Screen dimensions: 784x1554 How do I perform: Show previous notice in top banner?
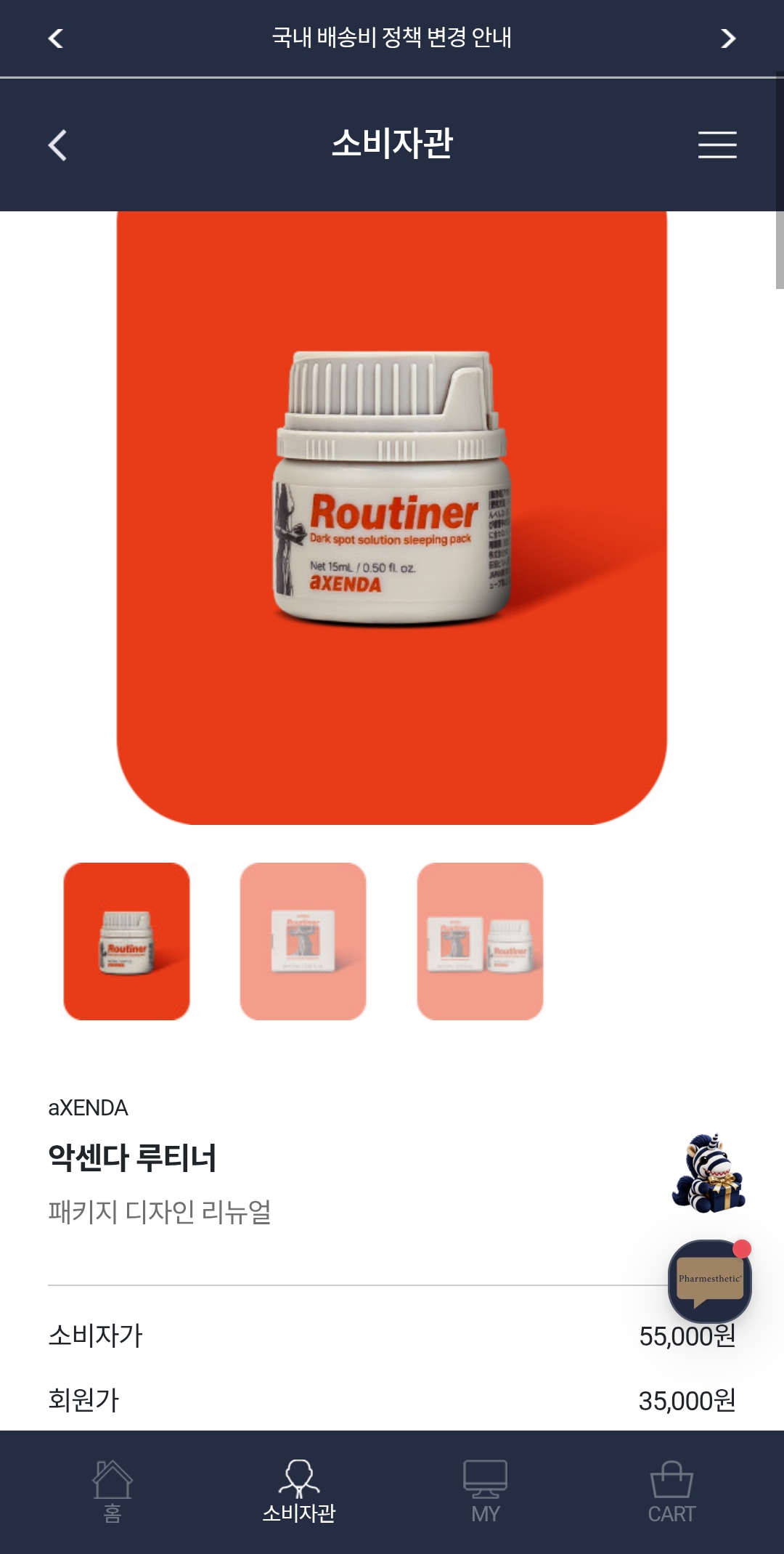click(x=56, y=38)
